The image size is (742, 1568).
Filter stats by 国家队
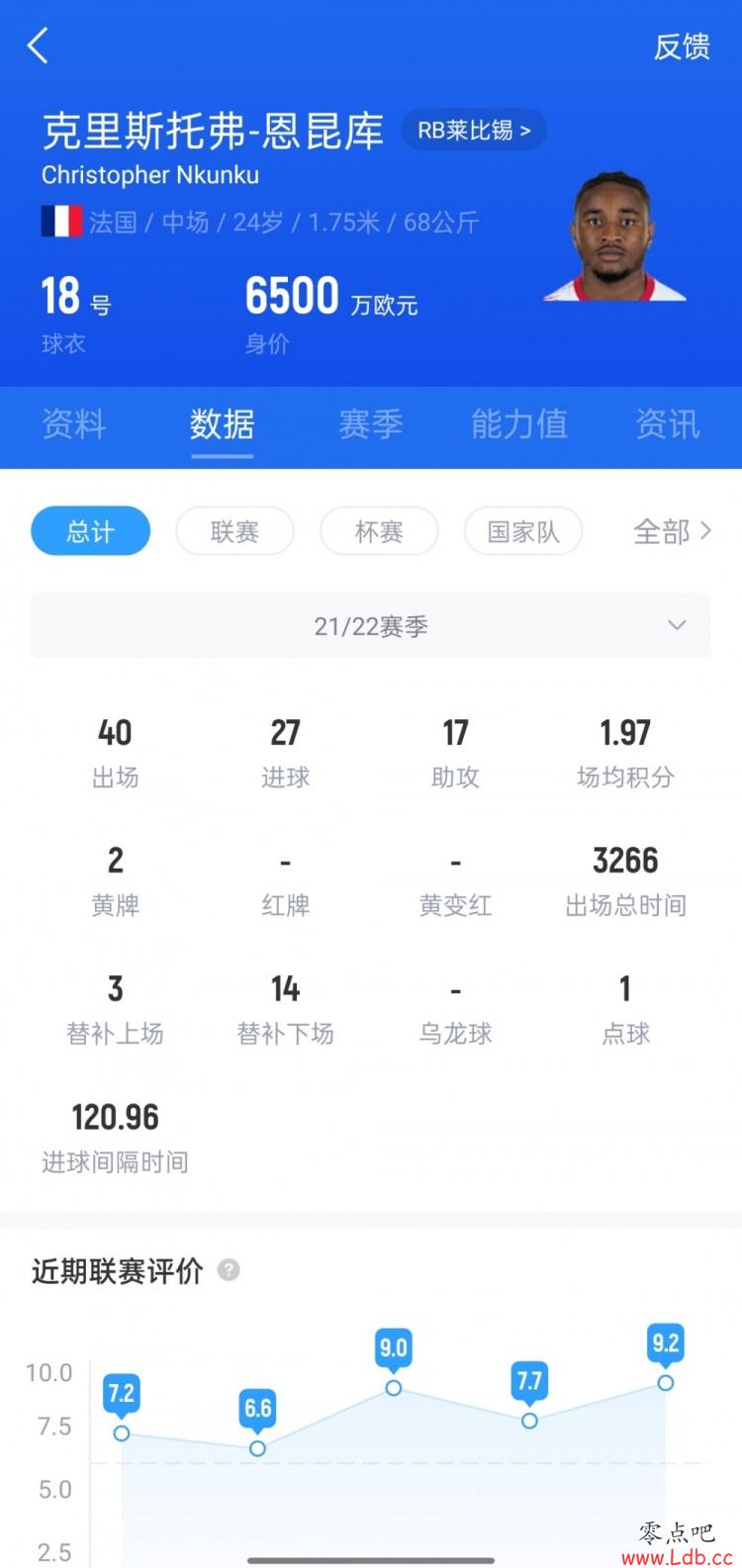pyautogui.click(x=523, y=531)
